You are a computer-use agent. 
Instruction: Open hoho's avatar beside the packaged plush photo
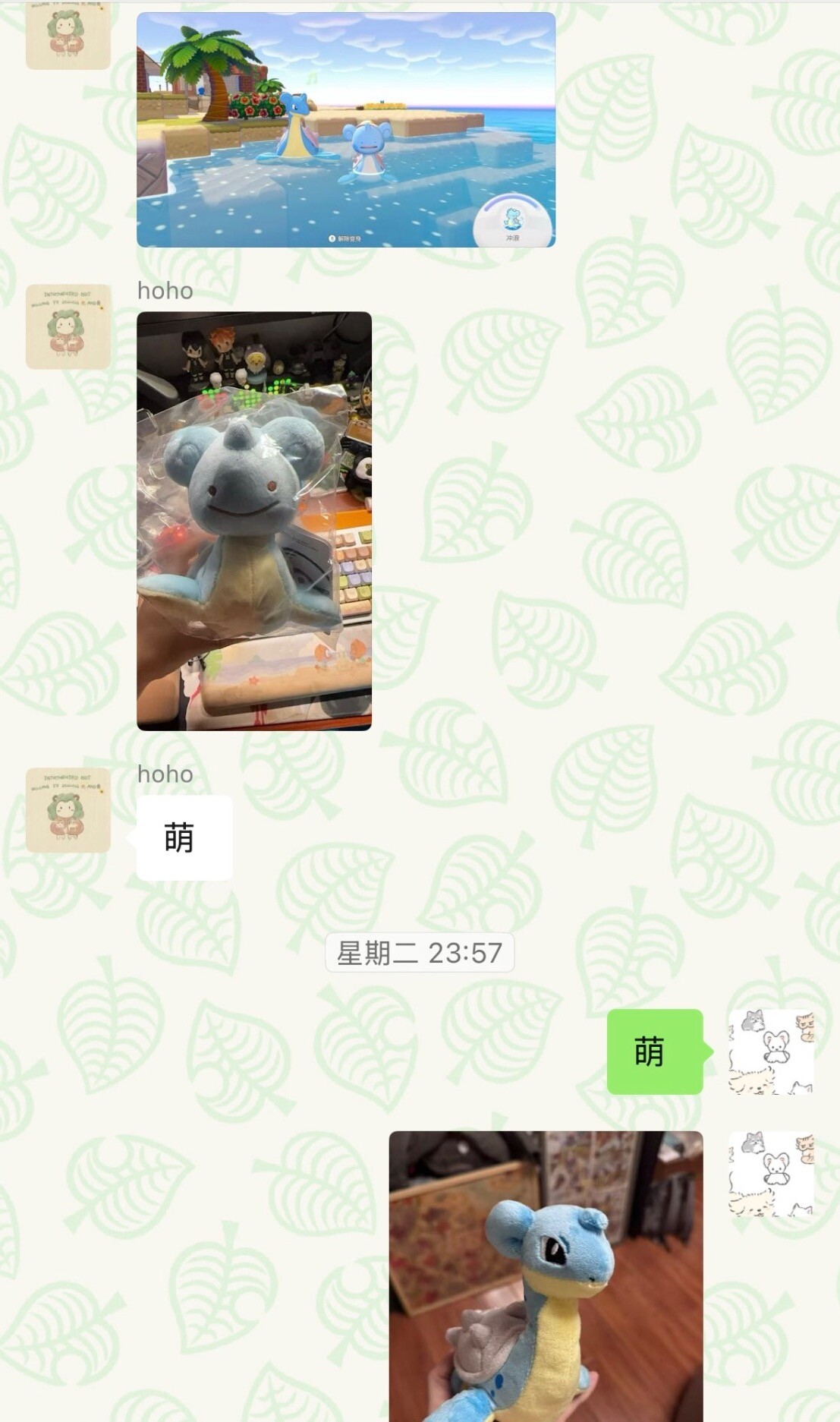point(68,327)
